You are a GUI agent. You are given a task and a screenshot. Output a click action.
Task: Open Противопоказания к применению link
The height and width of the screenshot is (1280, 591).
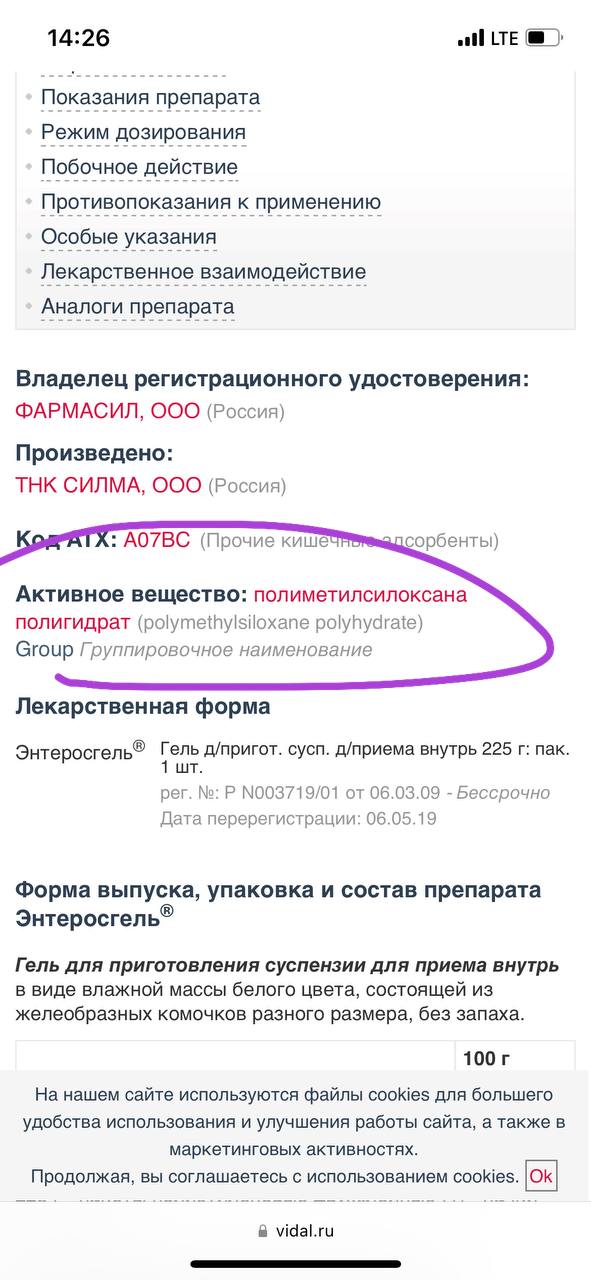pos(211,203)
